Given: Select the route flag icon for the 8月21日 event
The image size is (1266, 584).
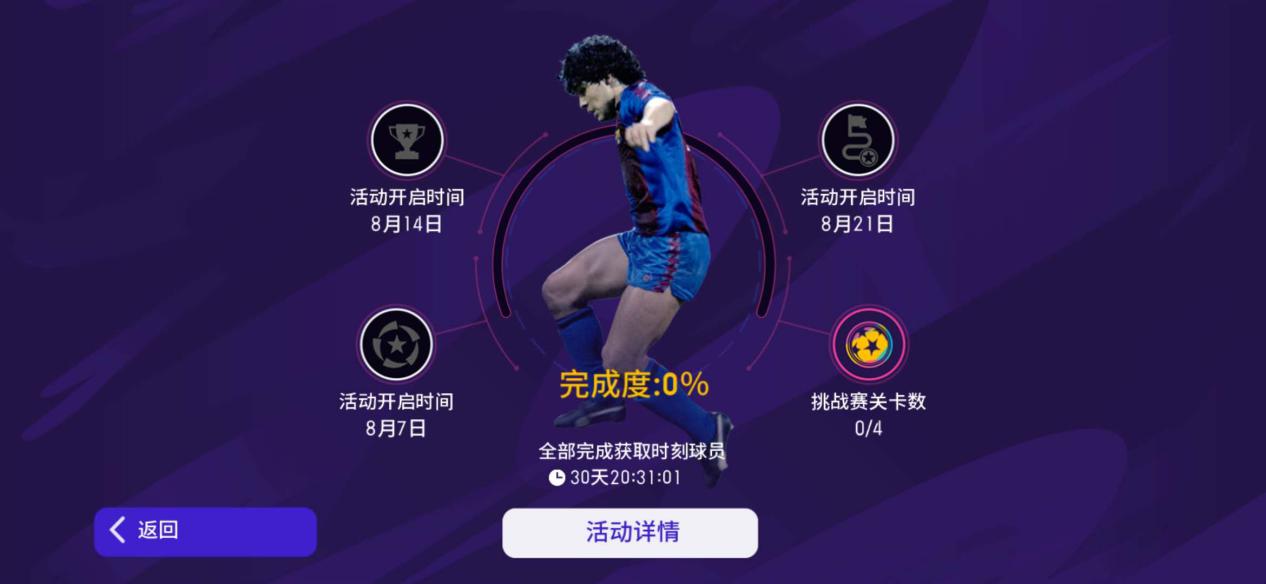Looking at the screenshot, I should tap(857, 140).
